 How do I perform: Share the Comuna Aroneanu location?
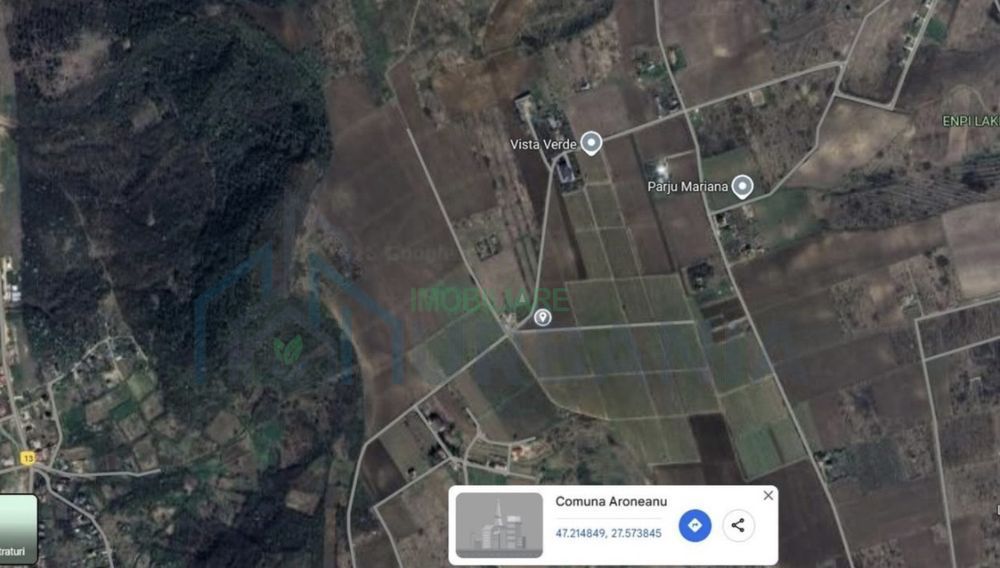pyautogui.click(x=738, y=526)
